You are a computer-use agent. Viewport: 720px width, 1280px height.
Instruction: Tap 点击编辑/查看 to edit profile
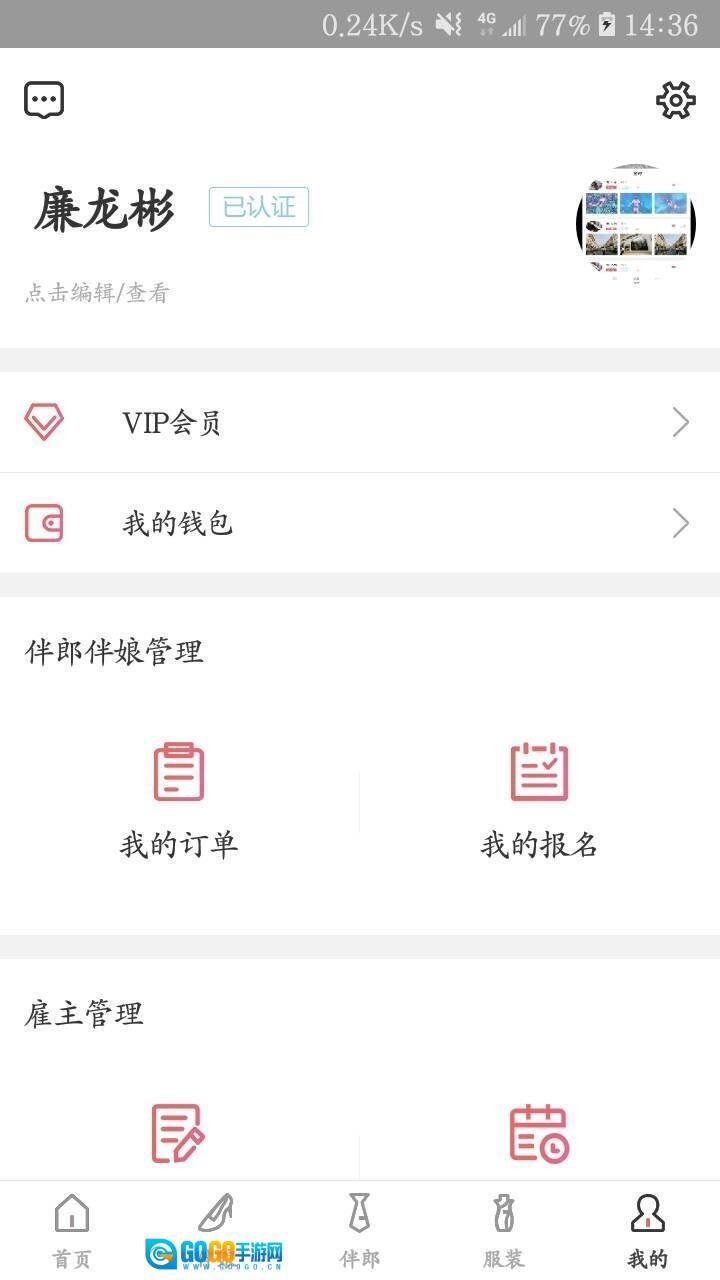pyautogui.click(x=98, y=293)
